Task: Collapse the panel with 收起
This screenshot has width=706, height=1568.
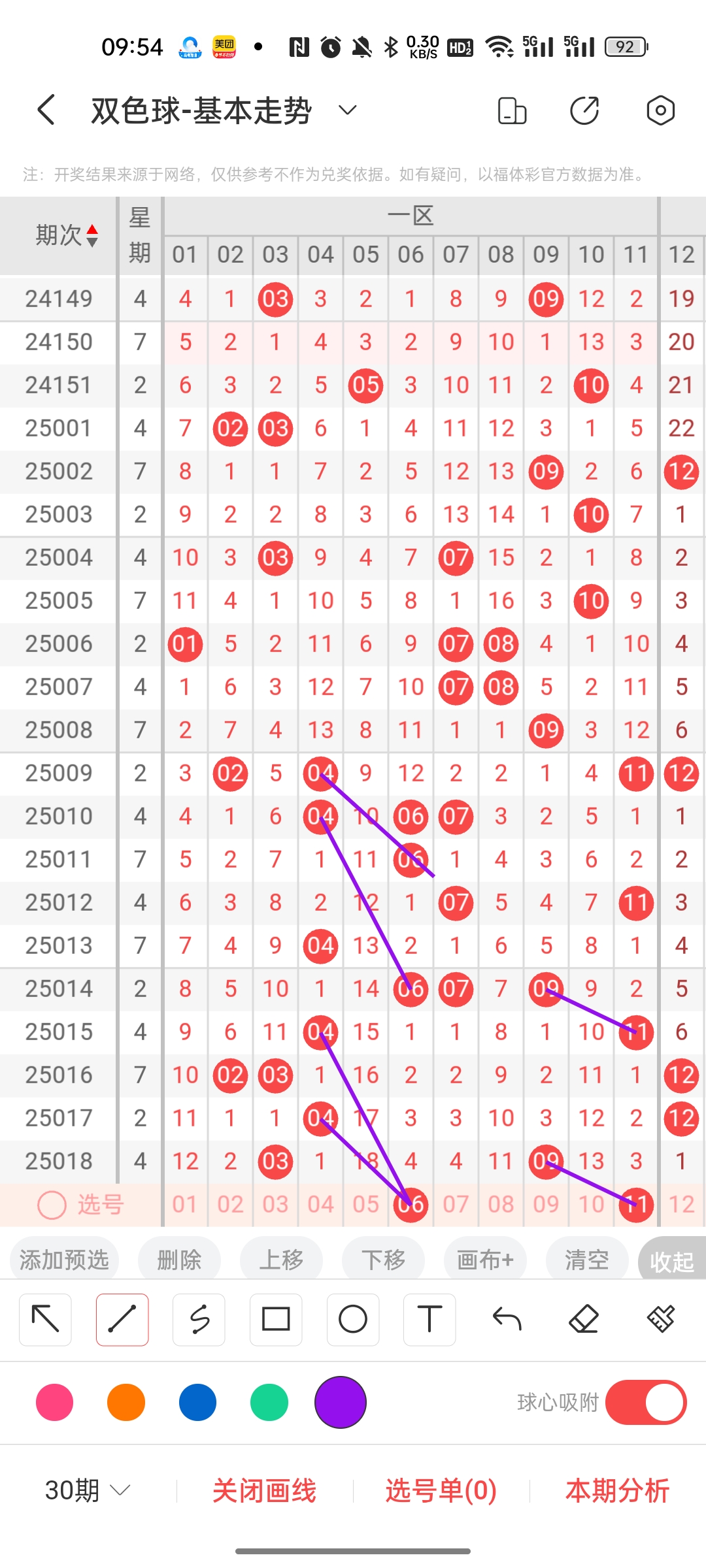Action: click(x=672, y=1261)
